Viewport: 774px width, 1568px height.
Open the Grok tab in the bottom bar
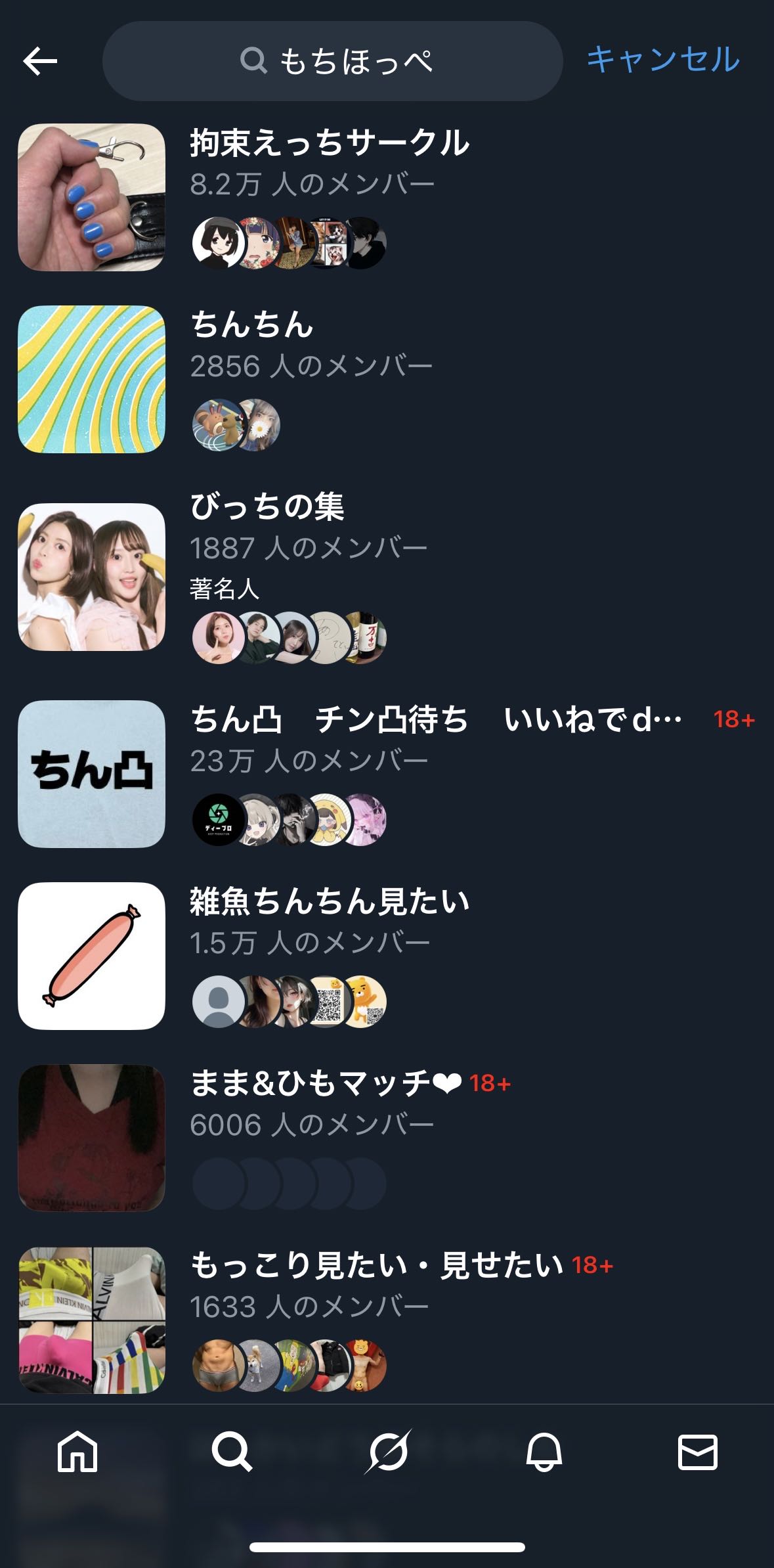[x=387, y=1451]
